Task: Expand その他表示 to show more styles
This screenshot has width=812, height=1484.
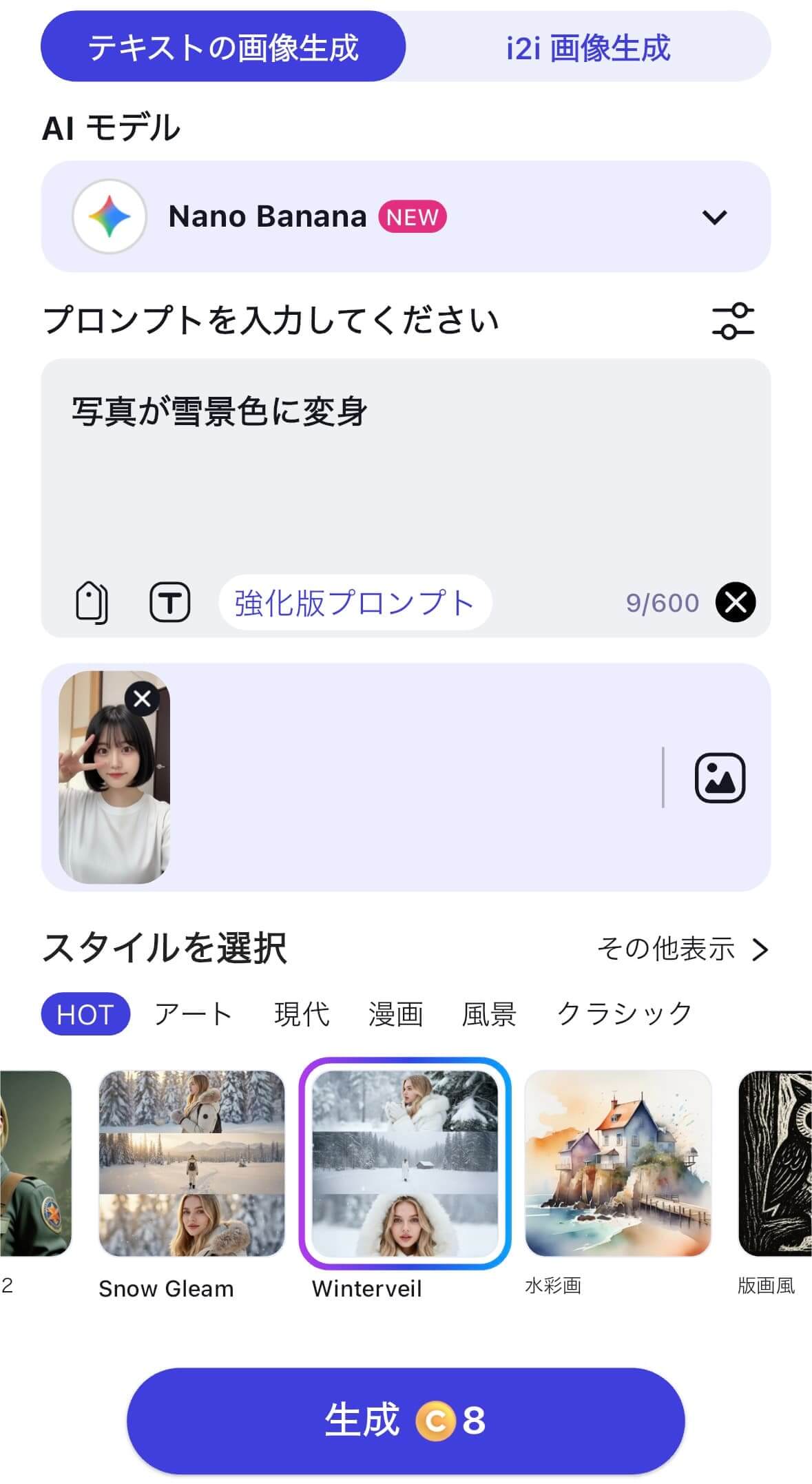Action: pyautogui.click(x=678, y=949)
